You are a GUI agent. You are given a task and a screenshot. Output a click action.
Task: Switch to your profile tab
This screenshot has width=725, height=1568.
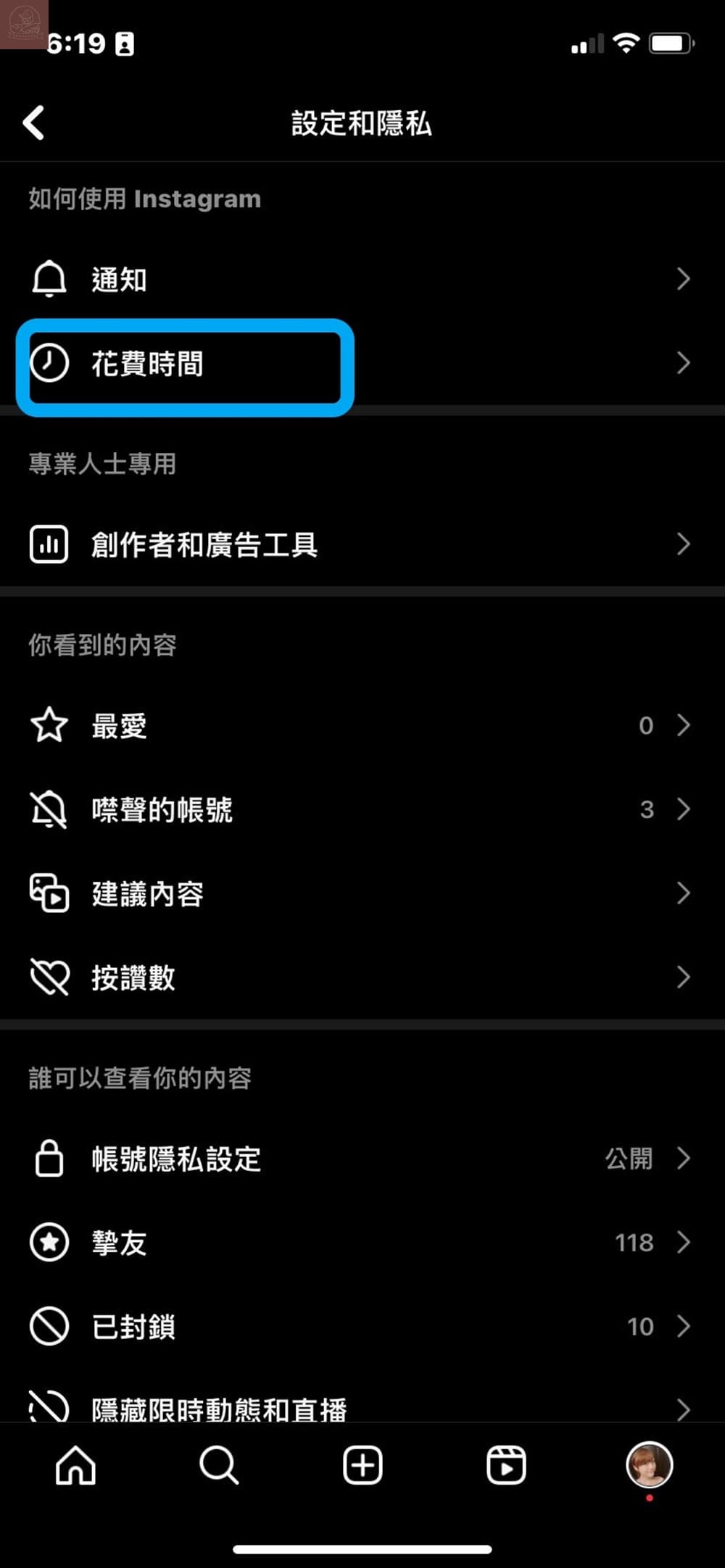(649, 1464)
